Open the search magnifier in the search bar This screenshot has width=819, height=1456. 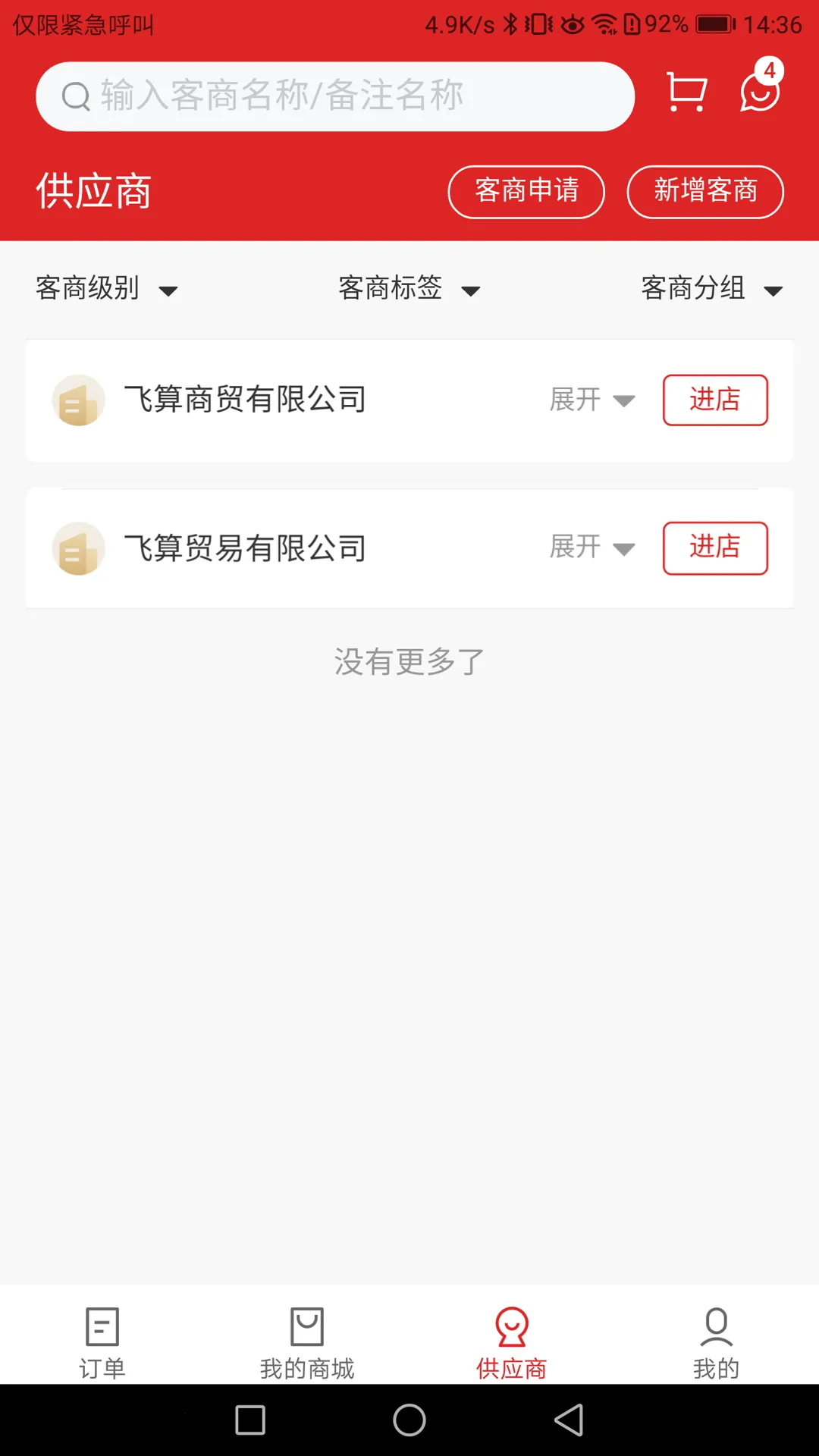(x=74, y=96)
